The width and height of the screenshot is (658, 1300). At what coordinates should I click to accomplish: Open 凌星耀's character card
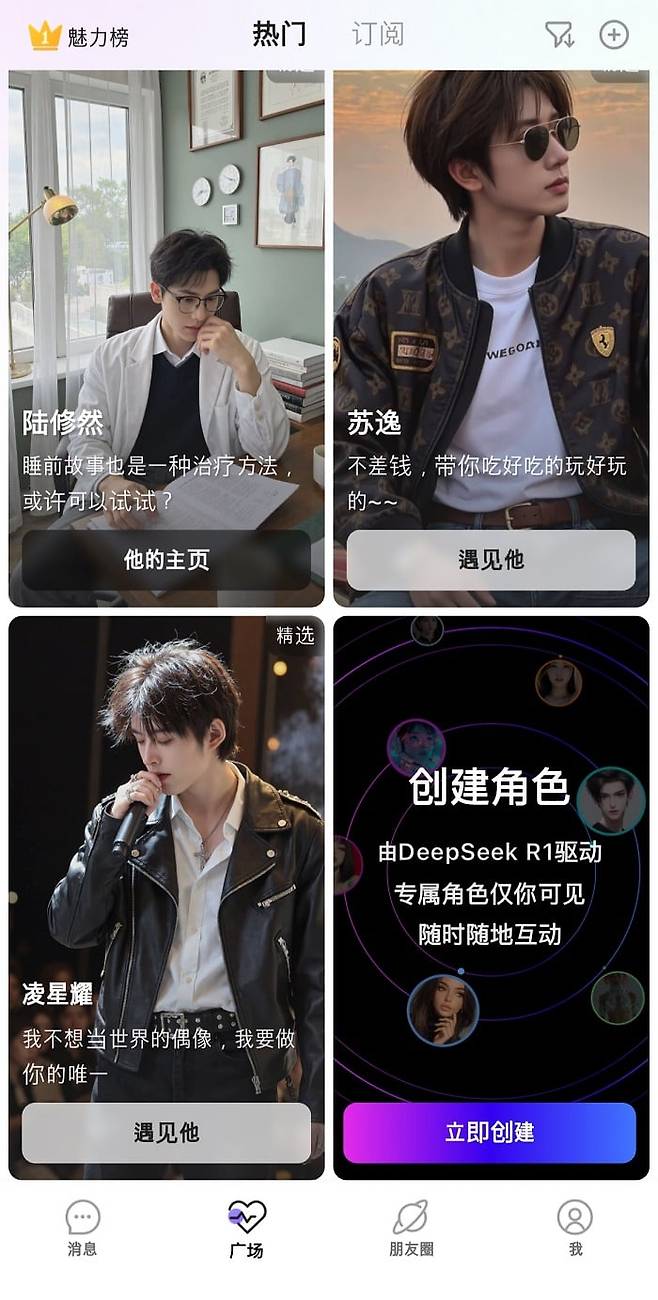point(166,850)
